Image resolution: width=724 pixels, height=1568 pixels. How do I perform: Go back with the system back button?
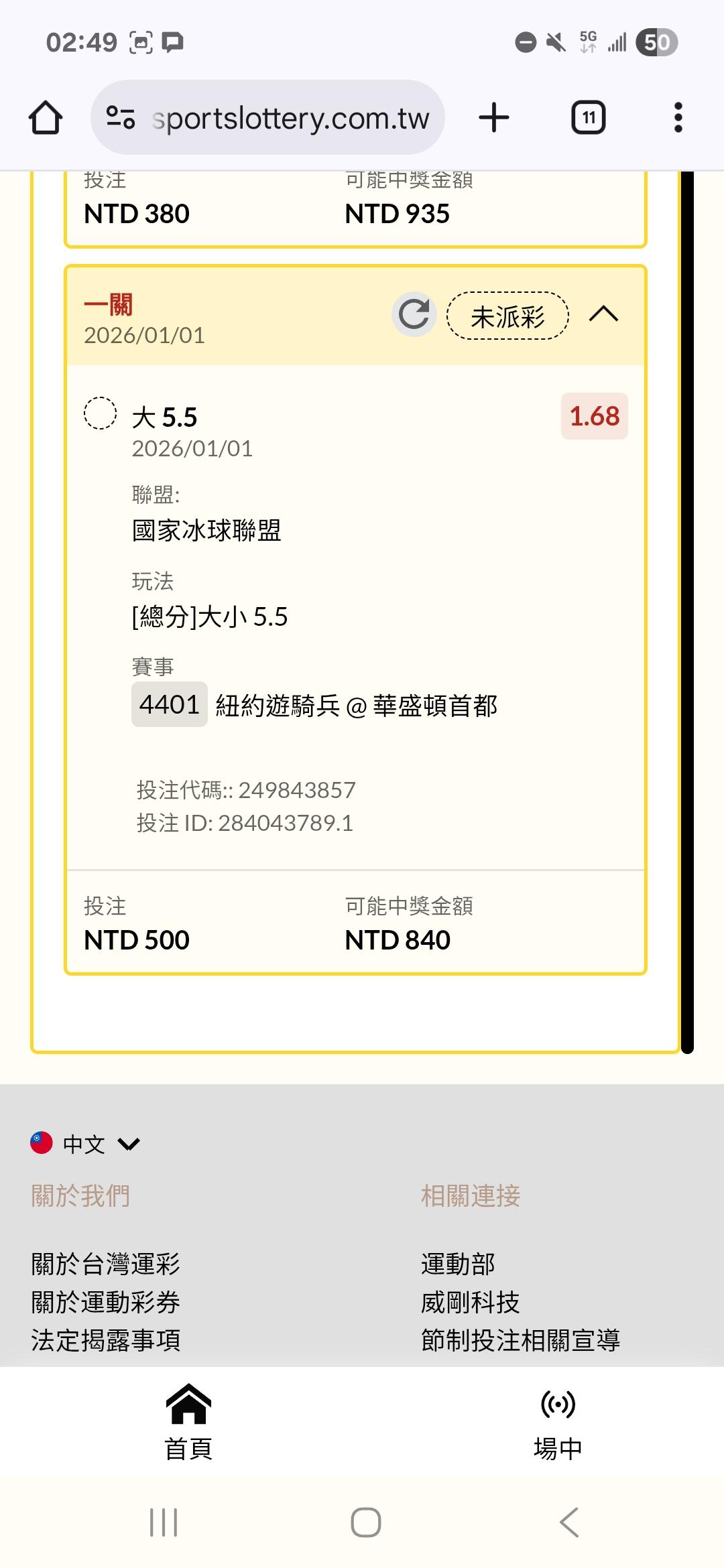click(x=568, y=1522)
